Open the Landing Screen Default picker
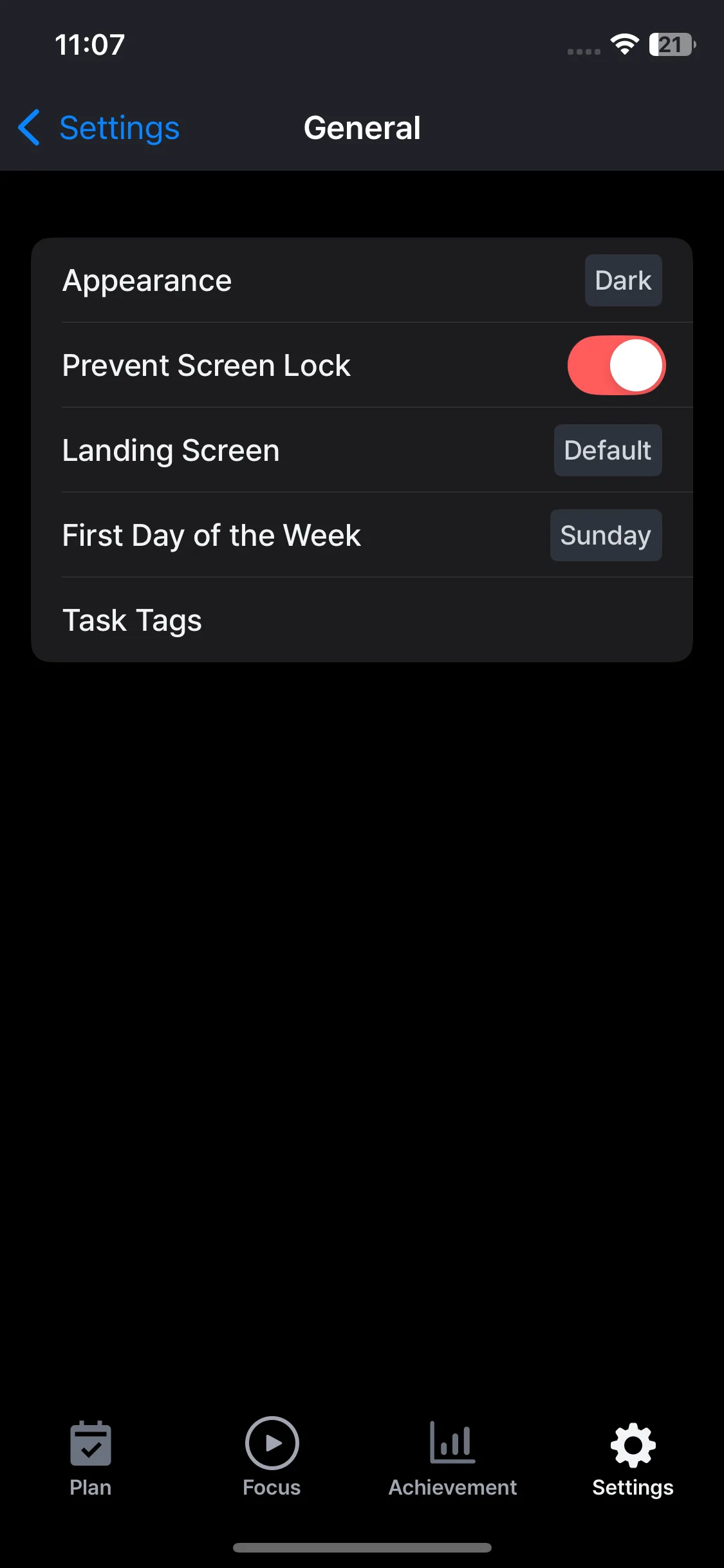This screenshot has width=724, height=1568. click(x=607, y=451)
